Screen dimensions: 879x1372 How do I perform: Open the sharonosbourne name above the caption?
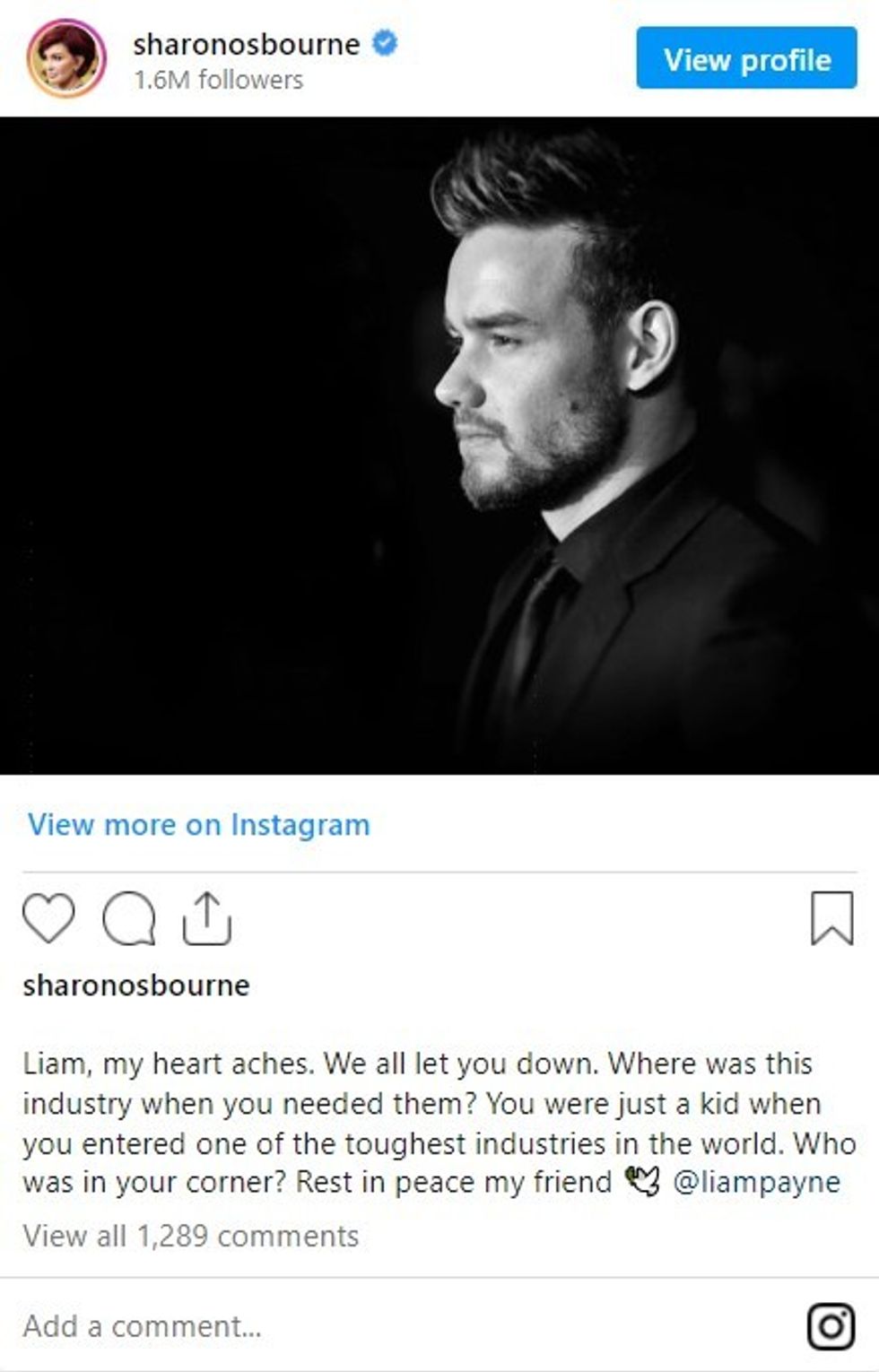pos(136,985)
